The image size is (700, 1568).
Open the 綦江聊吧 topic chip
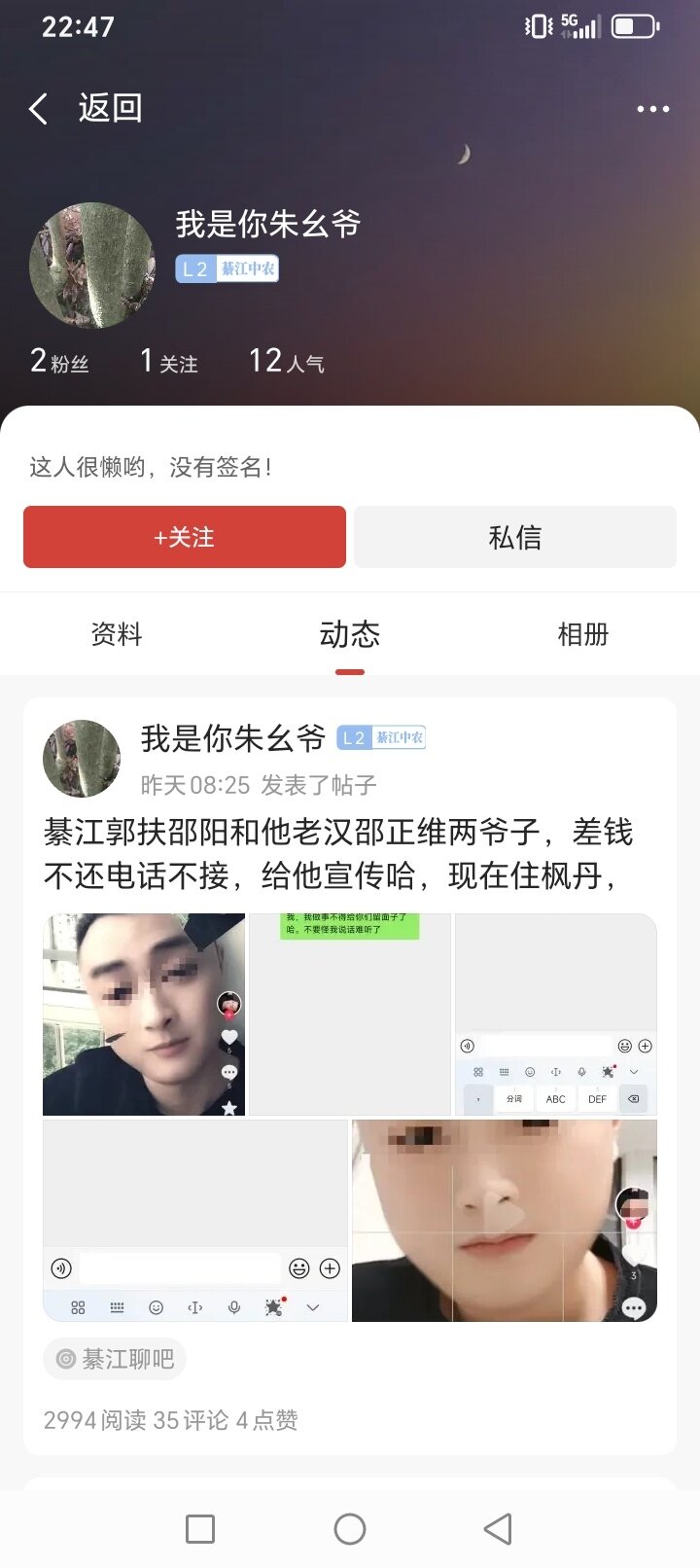click(x=115, y=1359)
